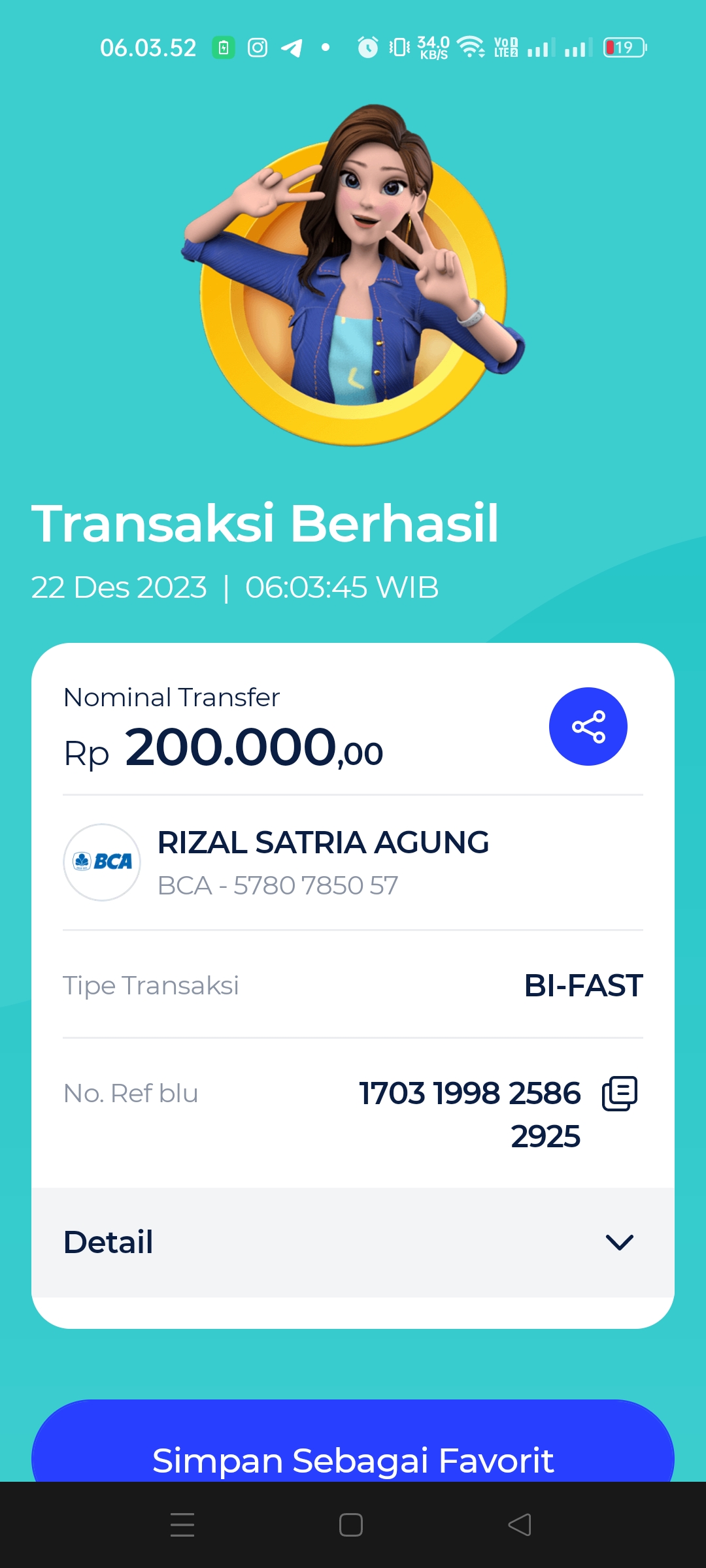Expand the Detail section

tap(618, 1242)
